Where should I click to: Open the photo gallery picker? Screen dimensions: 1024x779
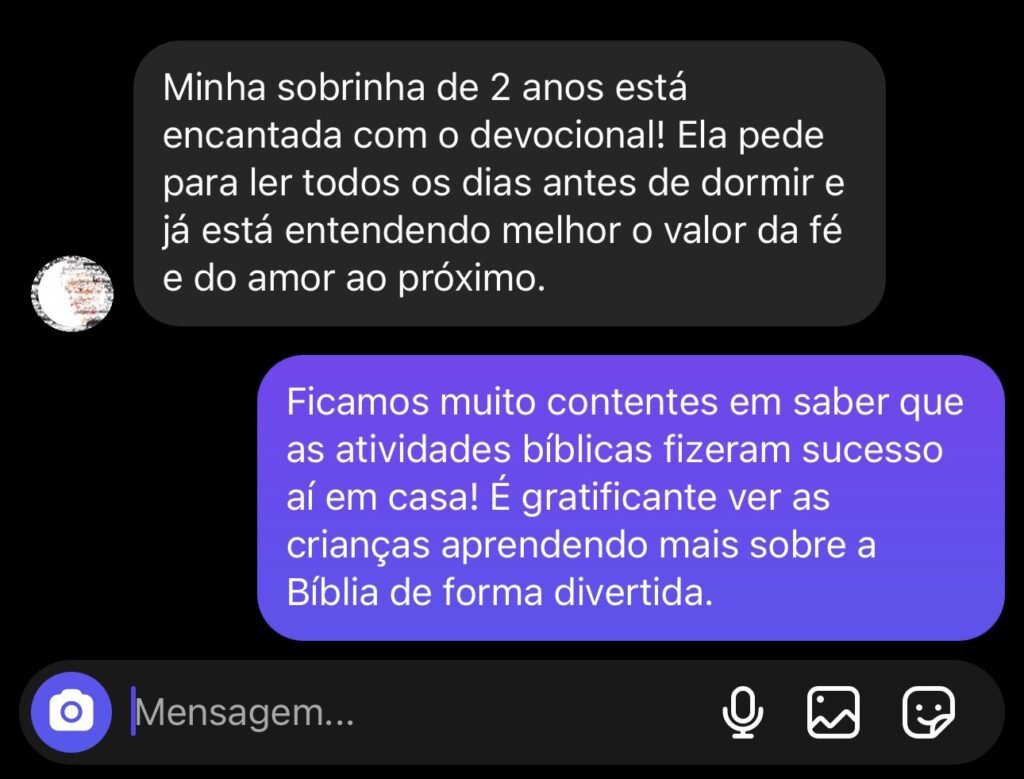tap(833, 713)
